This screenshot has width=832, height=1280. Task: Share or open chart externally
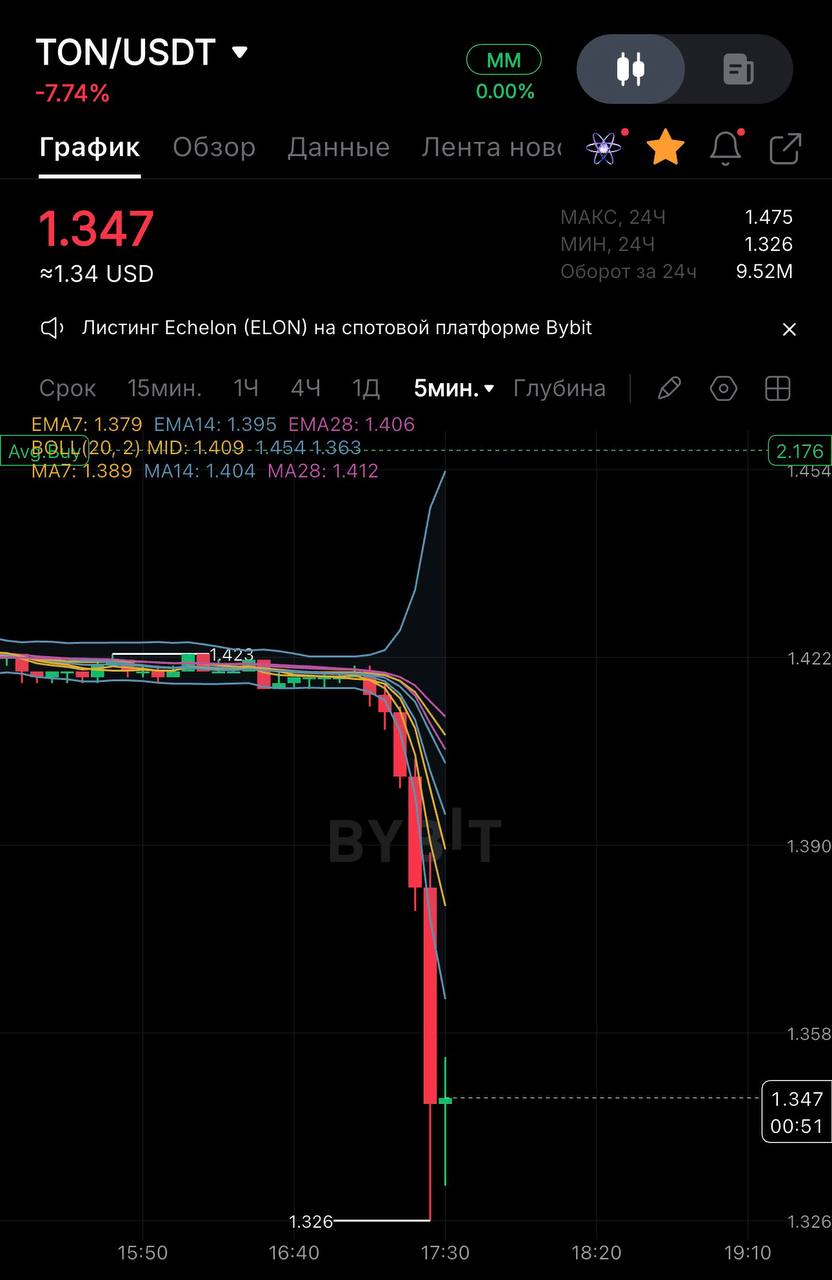(785, 149)
